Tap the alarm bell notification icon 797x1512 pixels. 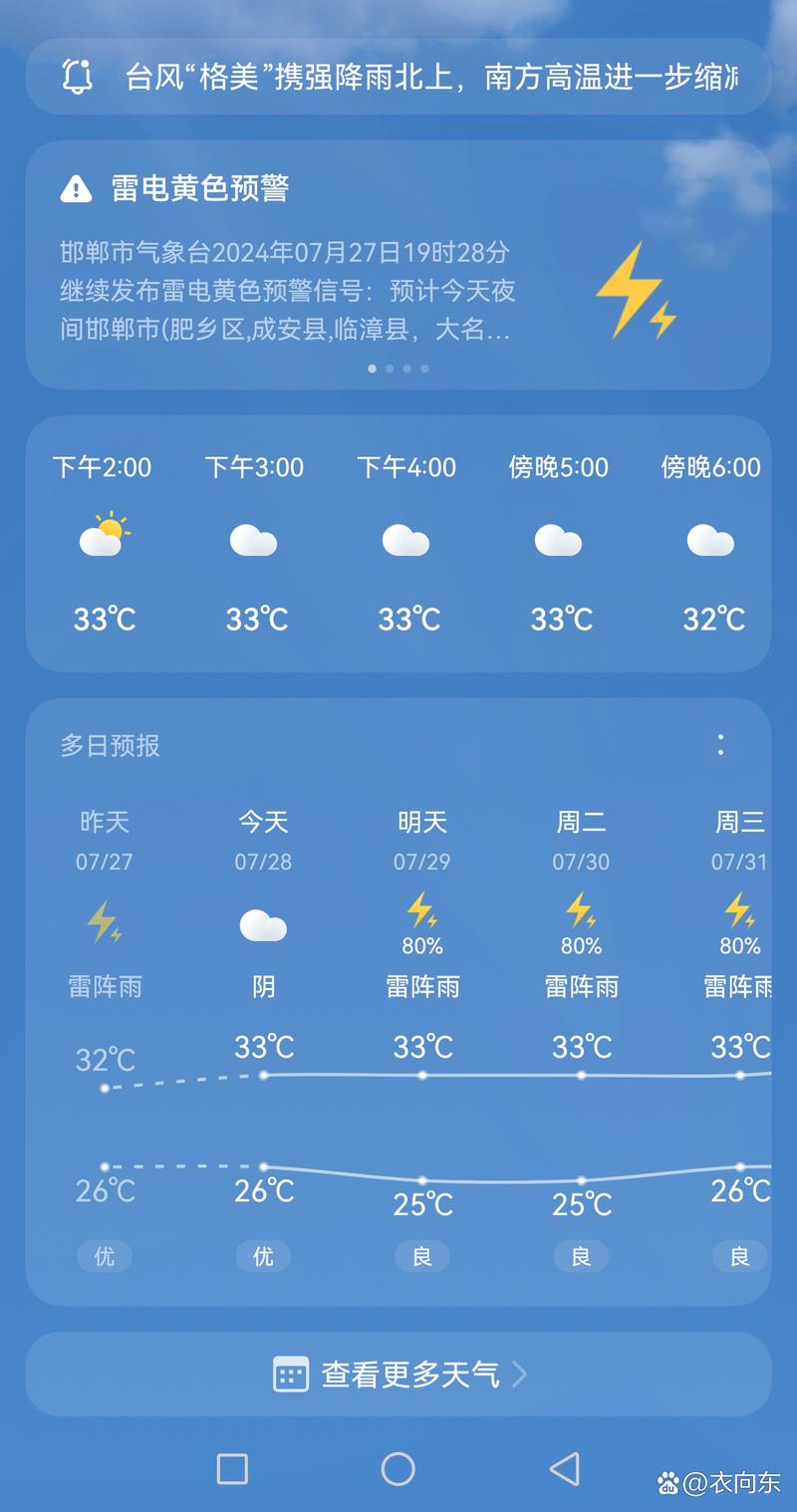coord(77,75)
